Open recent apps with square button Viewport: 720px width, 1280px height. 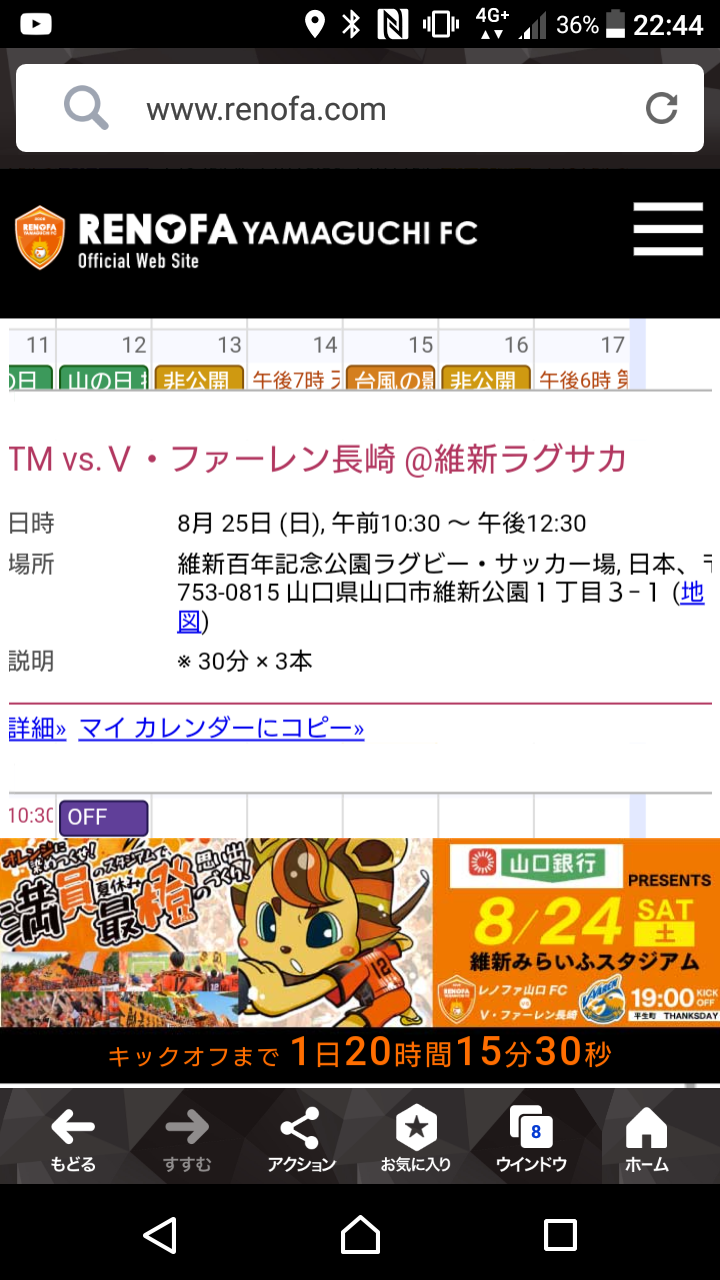[x=560, y=1235]
